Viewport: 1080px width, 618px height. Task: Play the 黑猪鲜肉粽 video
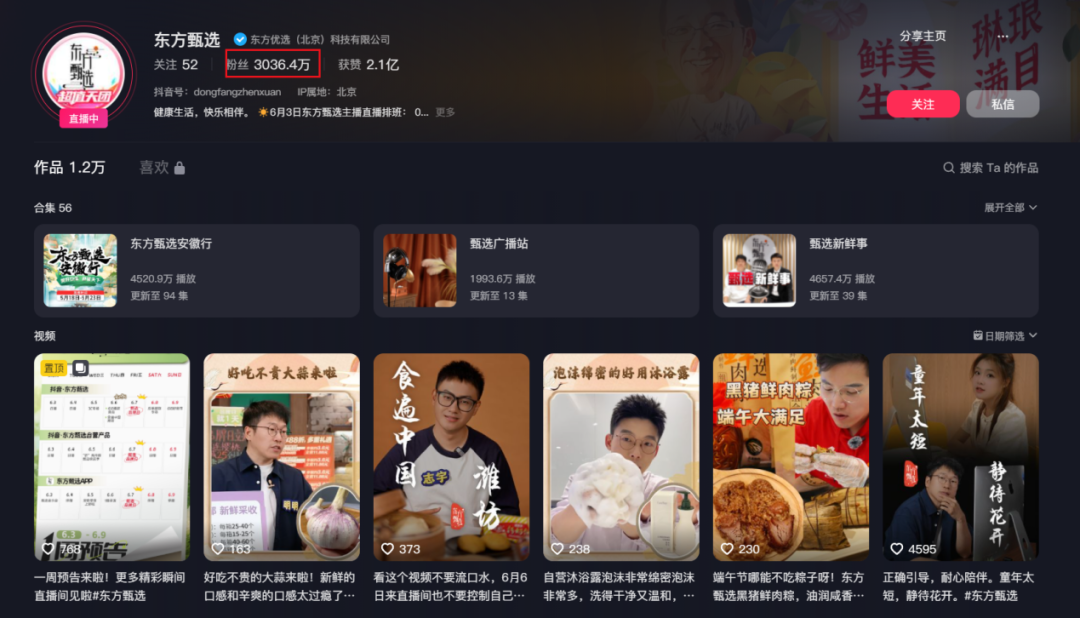pyautogui.click(x=790, y=457)
